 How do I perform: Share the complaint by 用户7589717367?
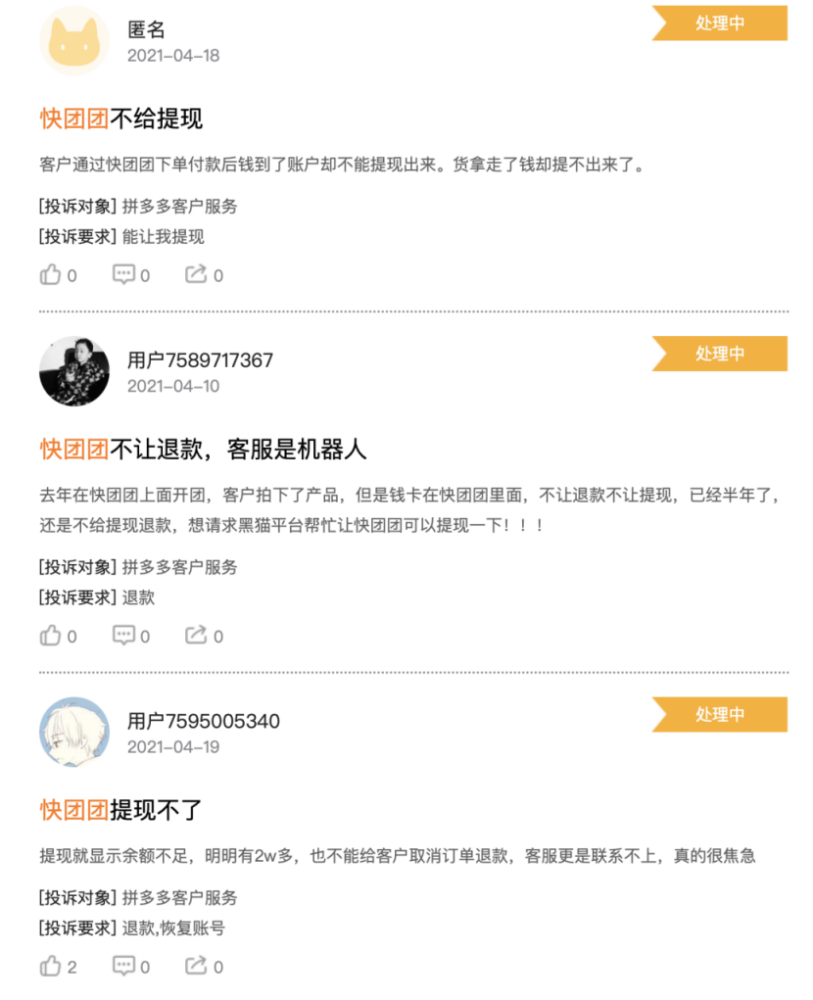pyautogui.click(x=197, y=635)
